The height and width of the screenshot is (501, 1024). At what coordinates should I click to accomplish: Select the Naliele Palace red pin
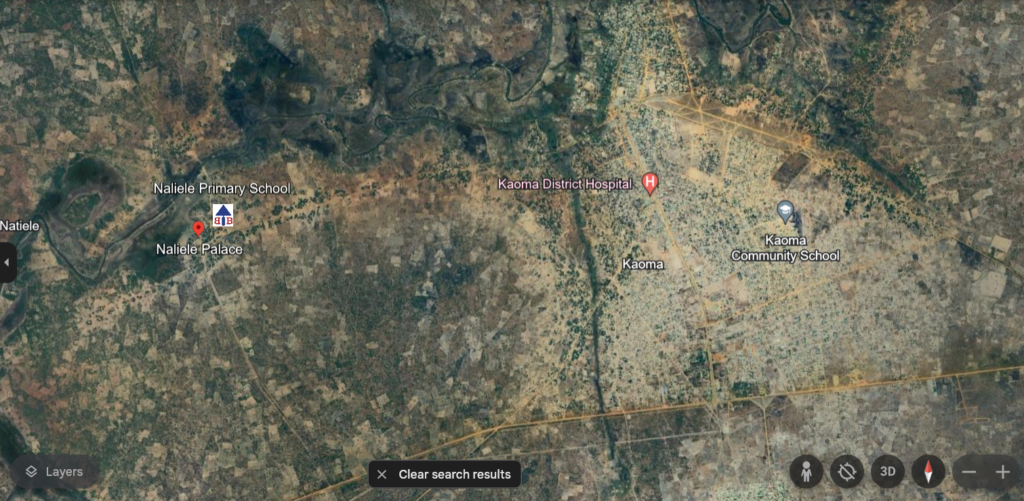click(198, 229)
